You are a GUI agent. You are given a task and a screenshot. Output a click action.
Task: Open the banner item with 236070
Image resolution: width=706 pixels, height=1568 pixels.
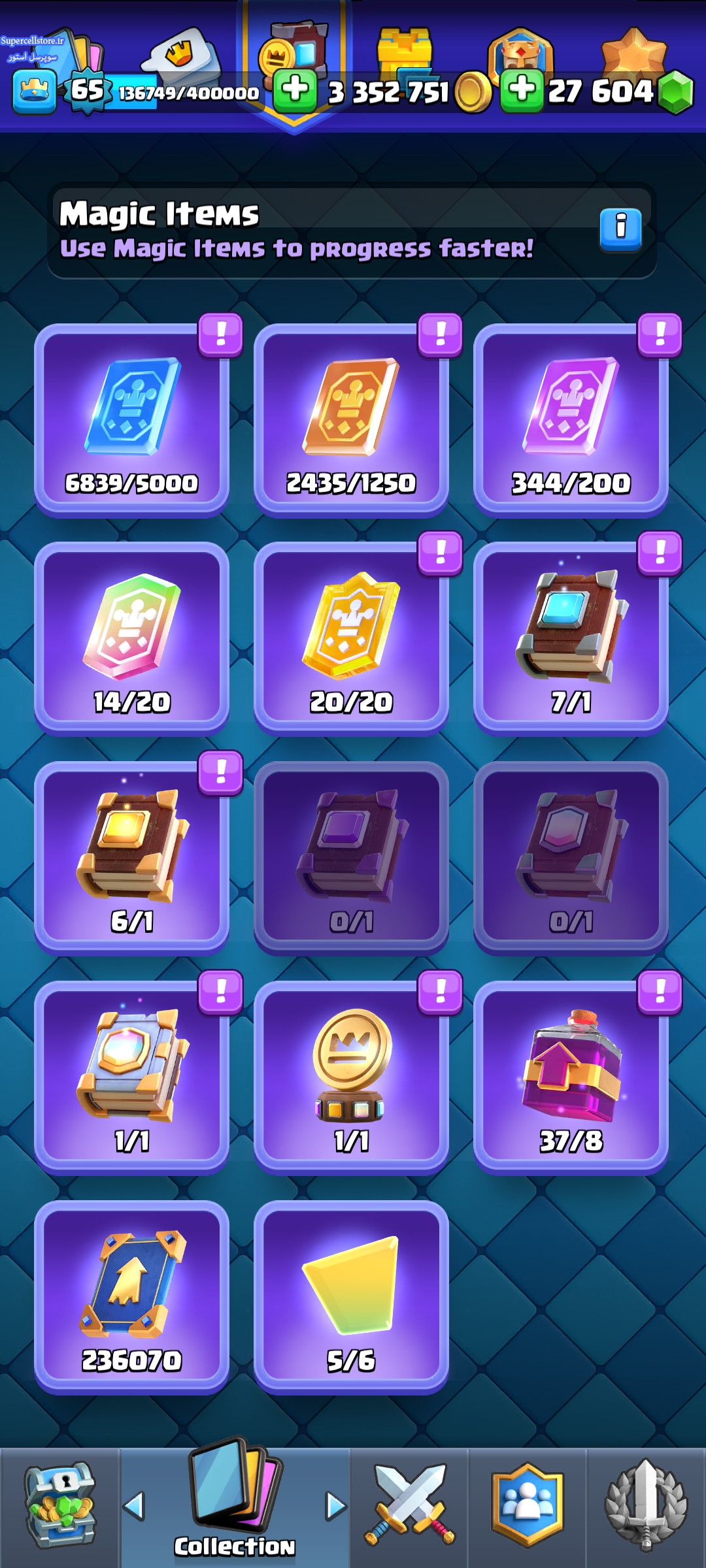point(131,1298)
